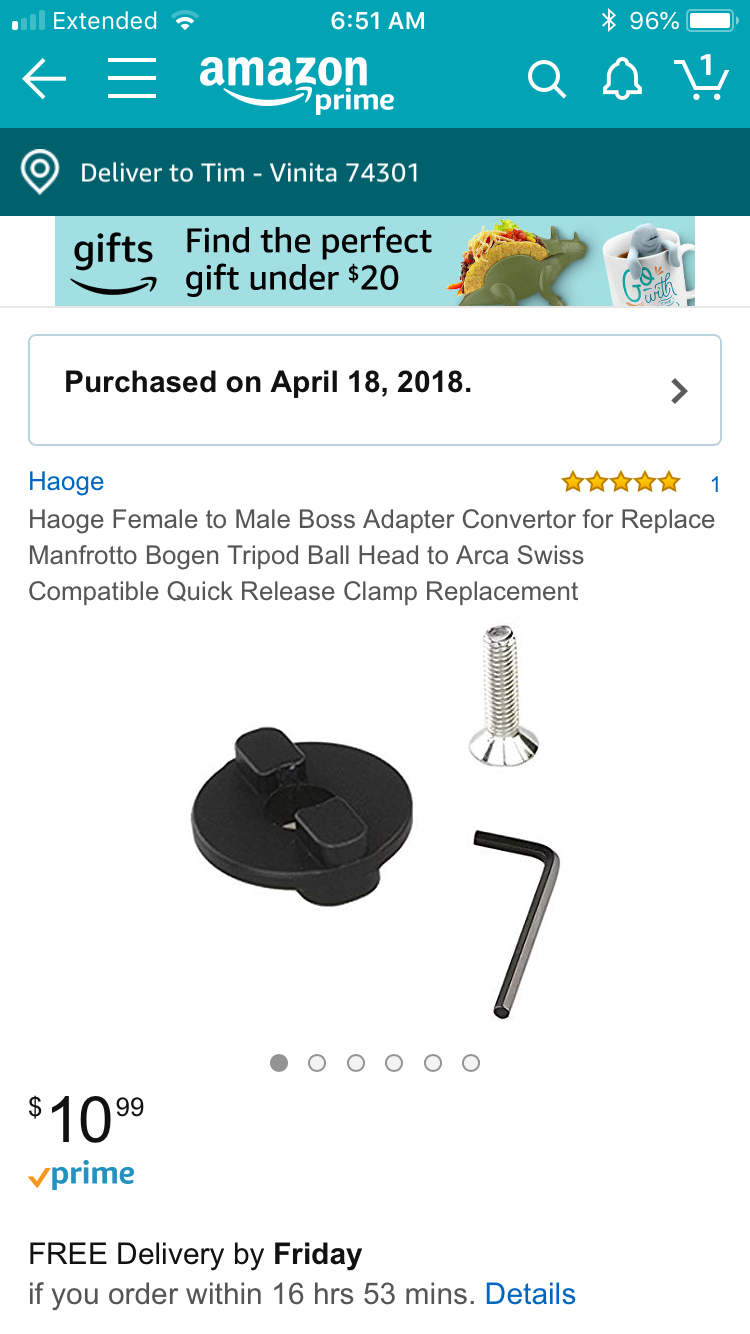Open the search magnifier icon
This screenshot has height=1334, width=750.
(546, 78)
